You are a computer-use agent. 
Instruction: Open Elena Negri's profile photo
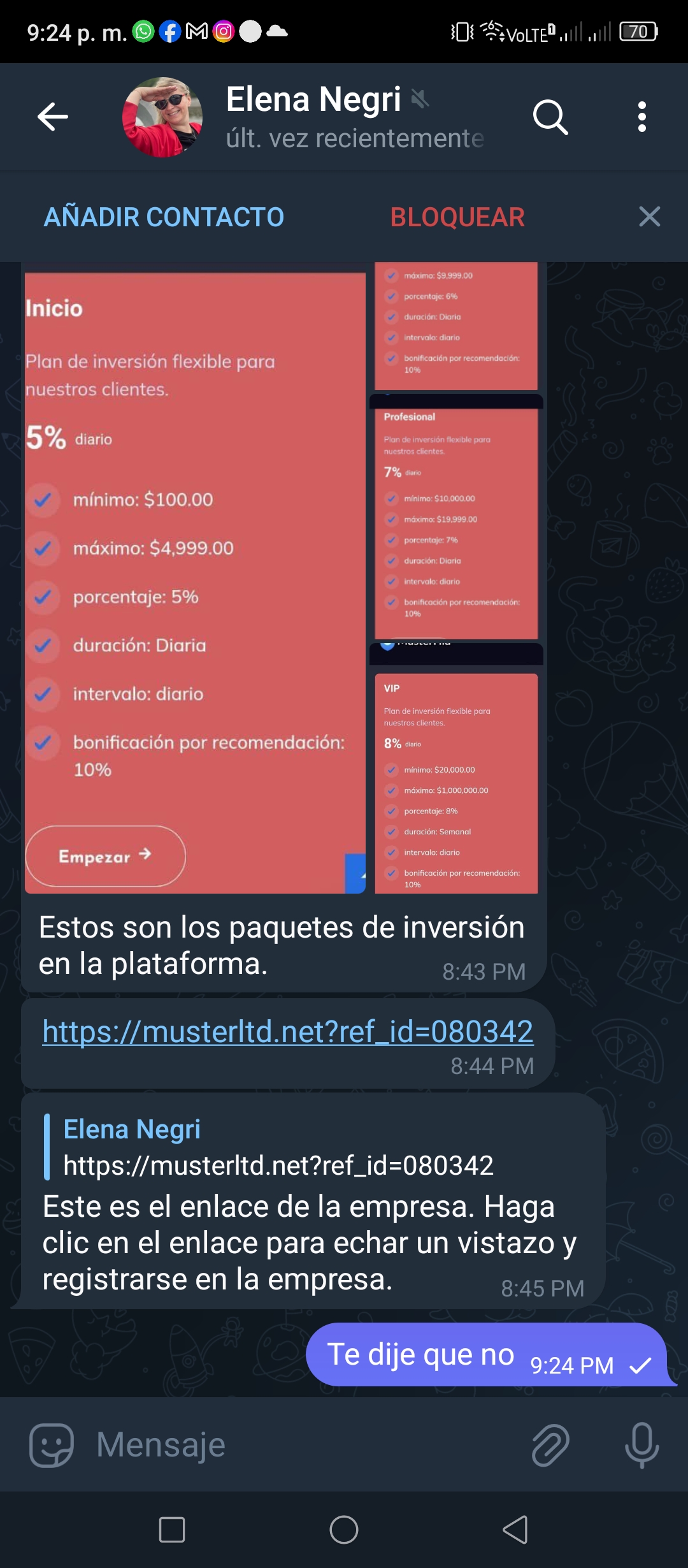162,117
